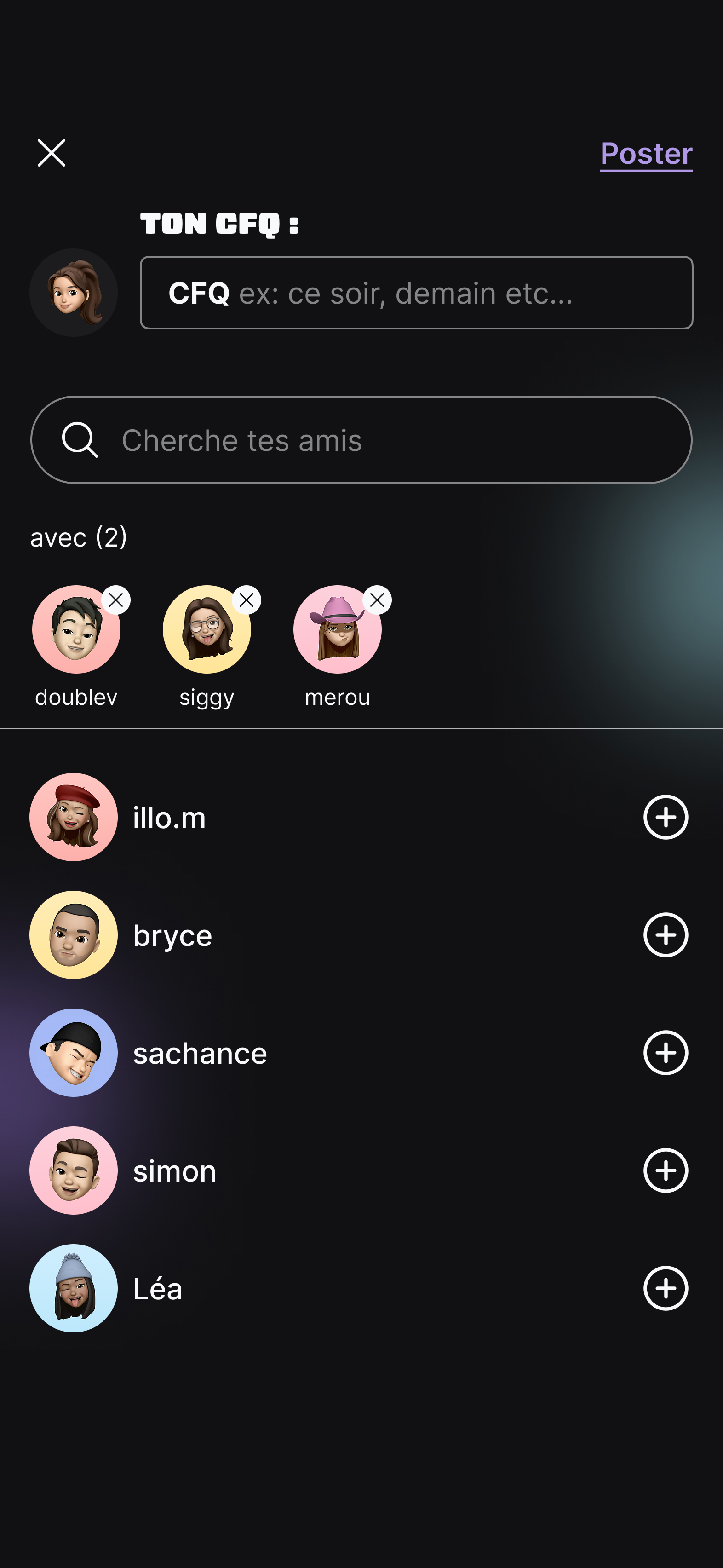
Task: Remove doublev from selected friends
Action: point(116,600)
